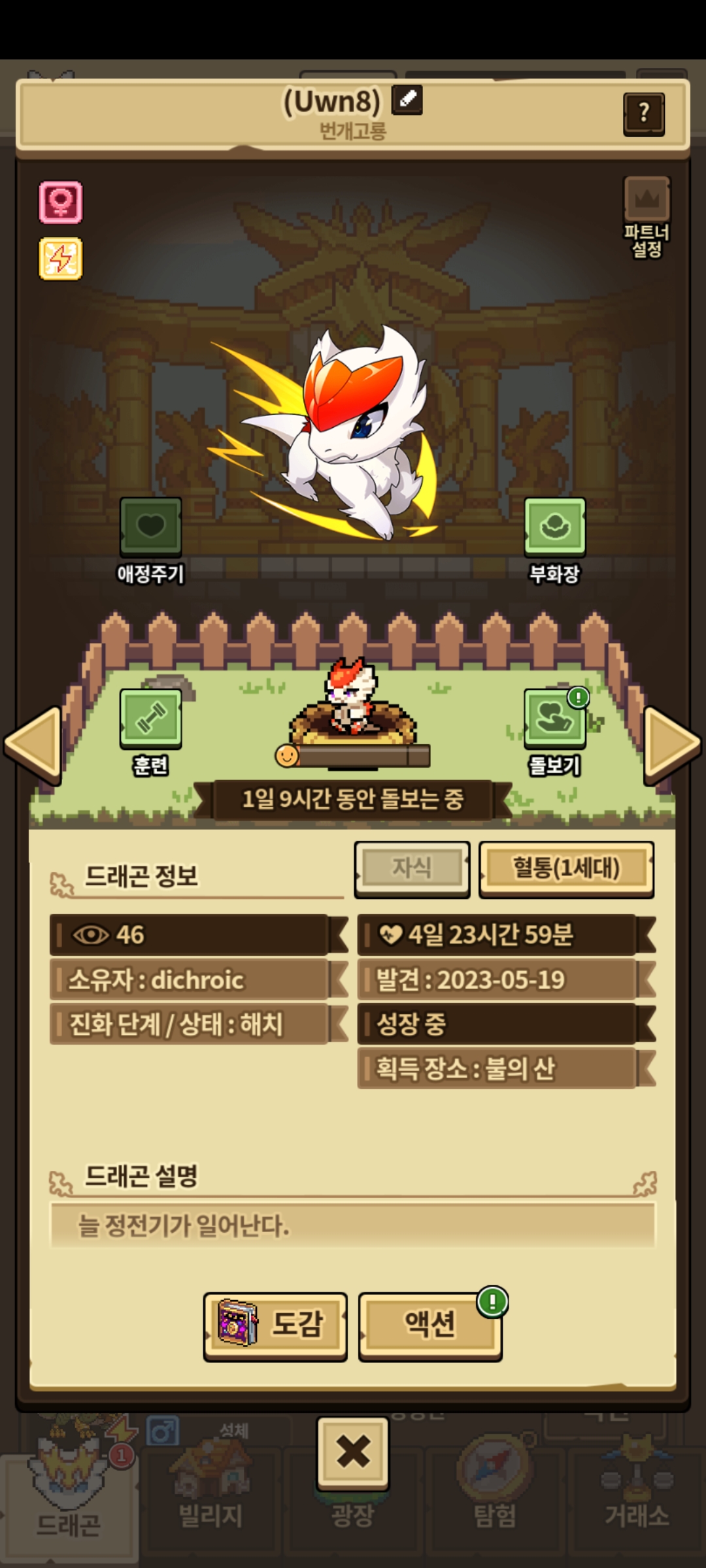Tap the female gender icon
Viewport: 706px width, 1568px height.
coord(61,203)
